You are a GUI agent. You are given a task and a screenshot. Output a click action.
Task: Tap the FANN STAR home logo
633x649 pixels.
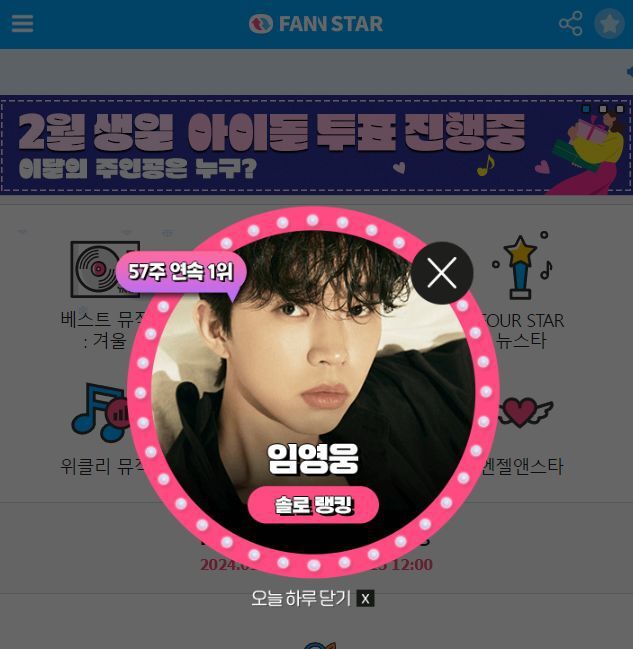coord(316,24)
